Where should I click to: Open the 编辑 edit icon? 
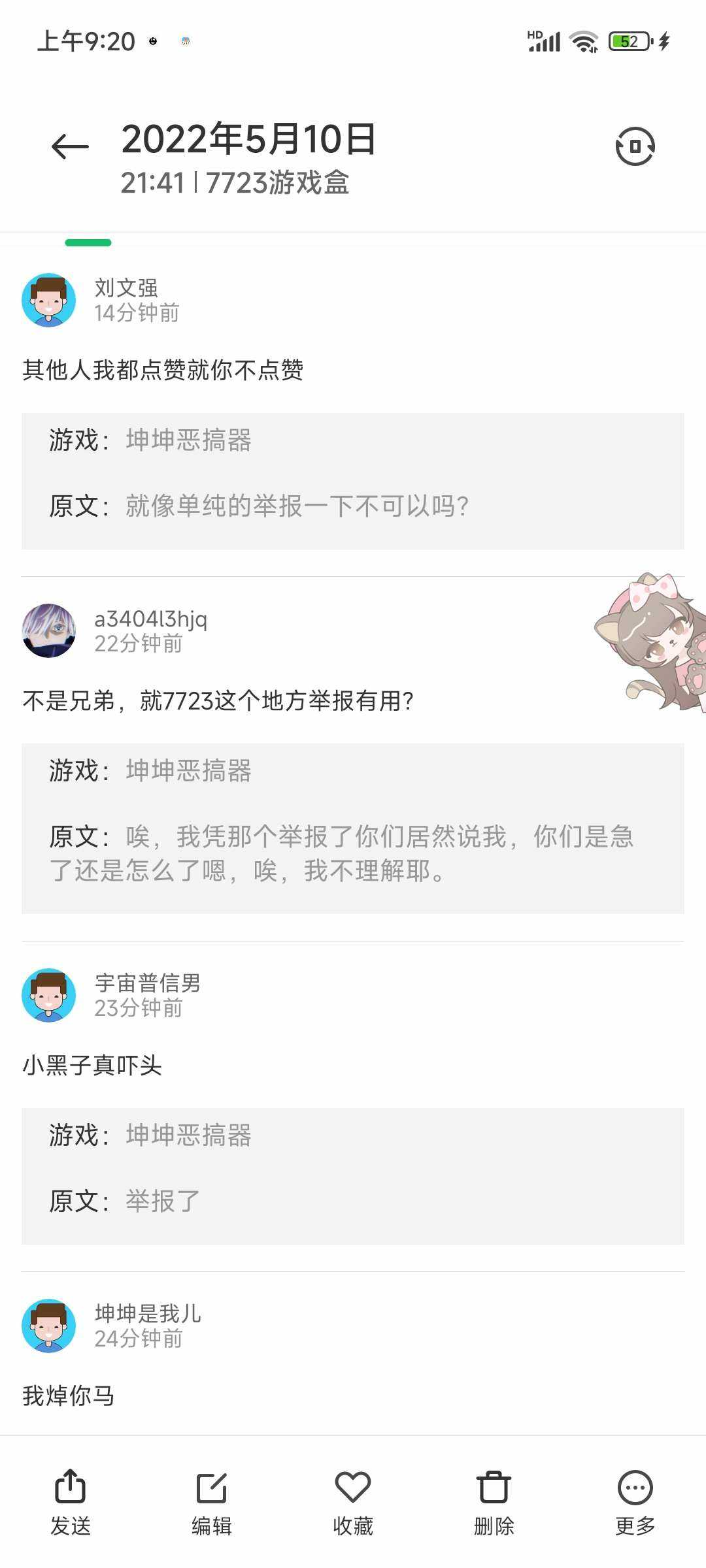click(x=211, y=1501)
